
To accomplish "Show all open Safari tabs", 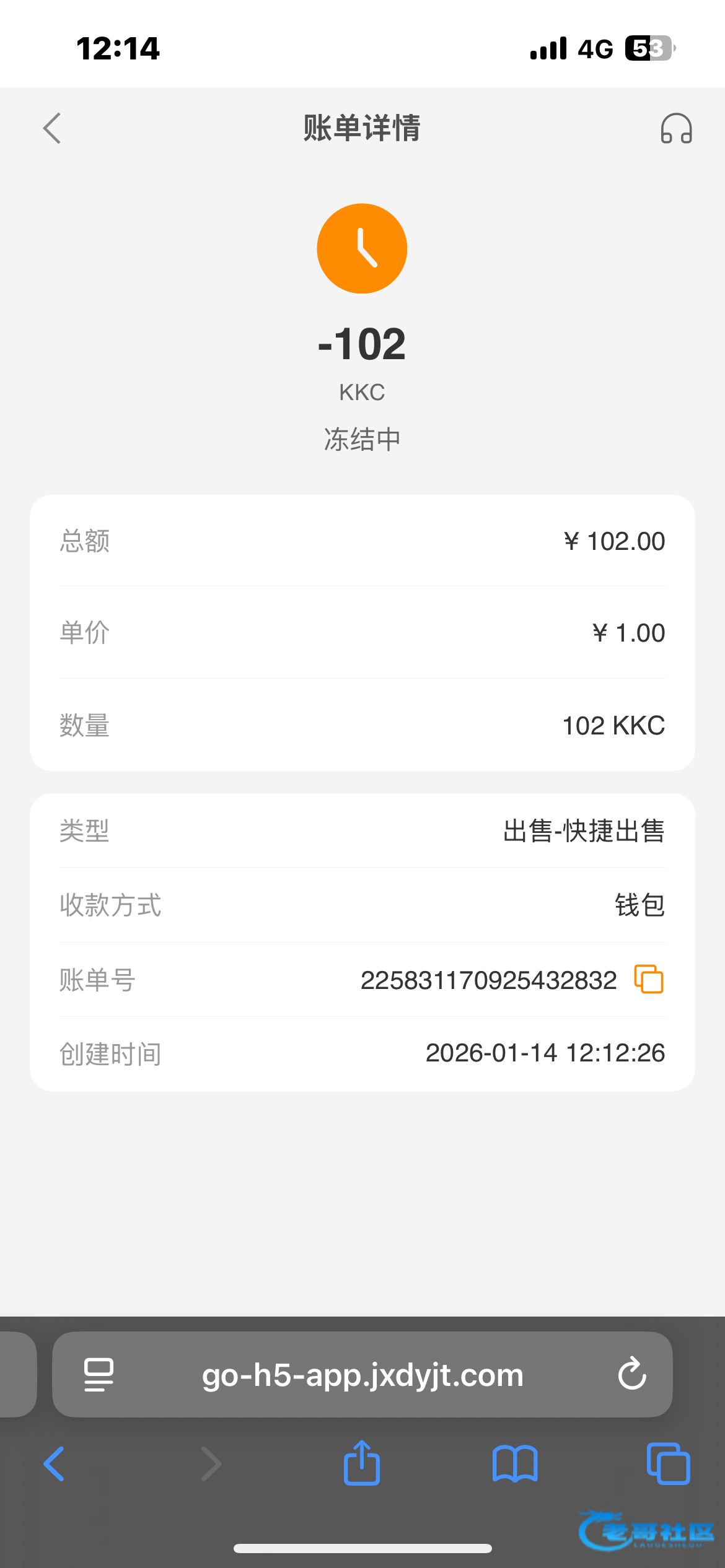I will tap(668, 1464).
